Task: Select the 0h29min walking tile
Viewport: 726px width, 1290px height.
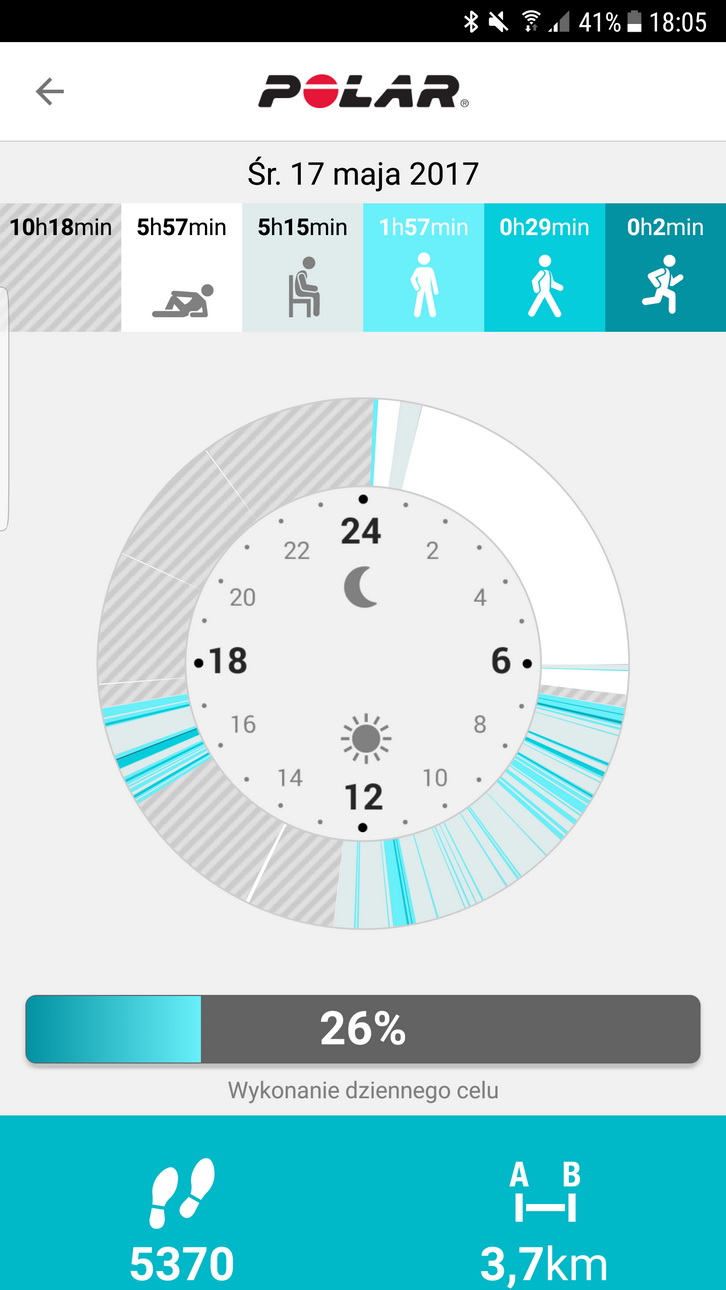Action: coord(544,267)
